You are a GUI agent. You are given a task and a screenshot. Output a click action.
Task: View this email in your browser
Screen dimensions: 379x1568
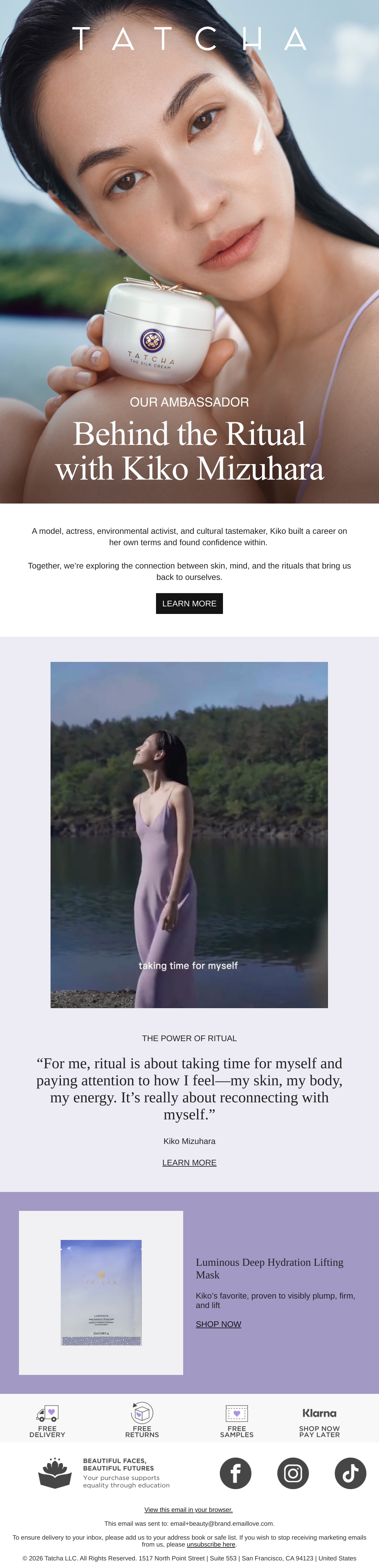[188, 1509]
